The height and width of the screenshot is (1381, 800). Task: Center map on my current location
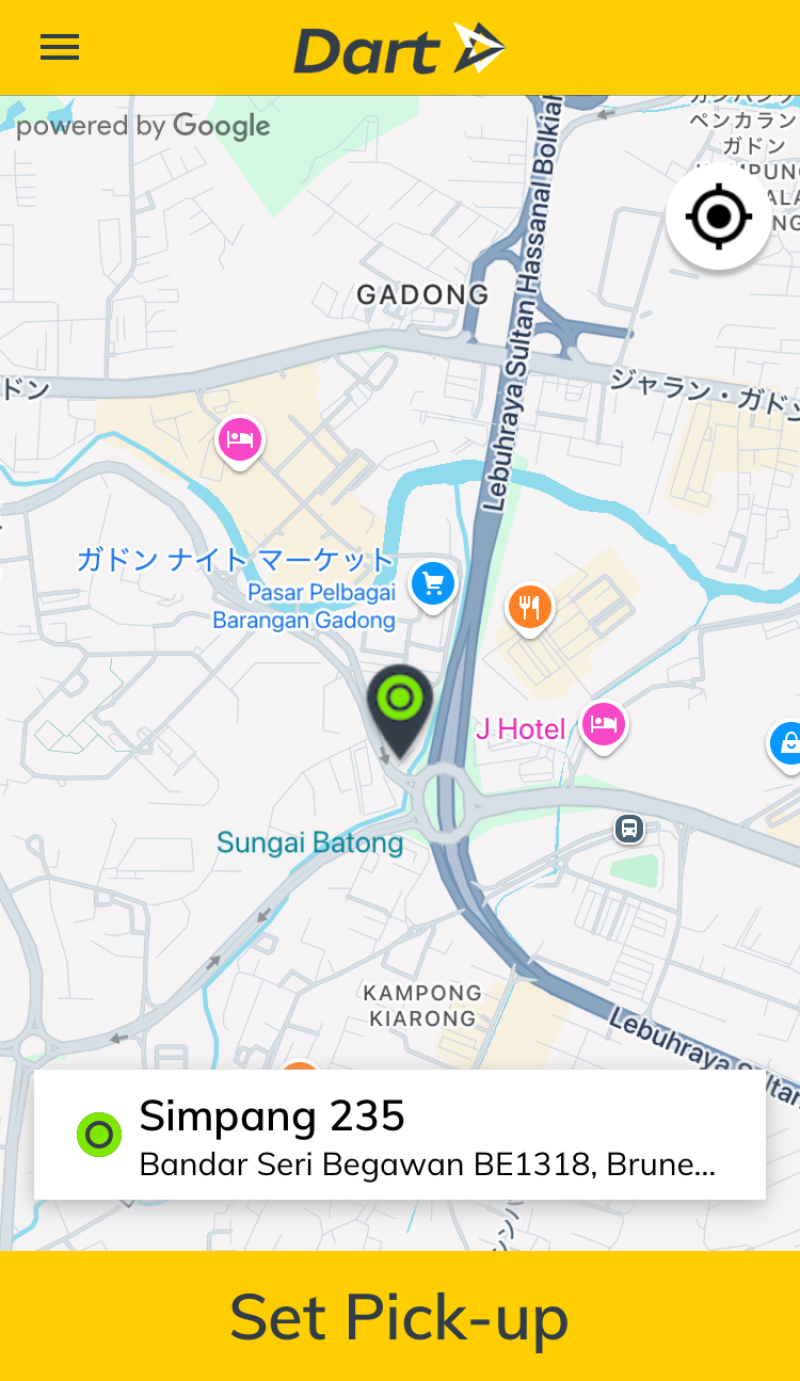(718, 216)
